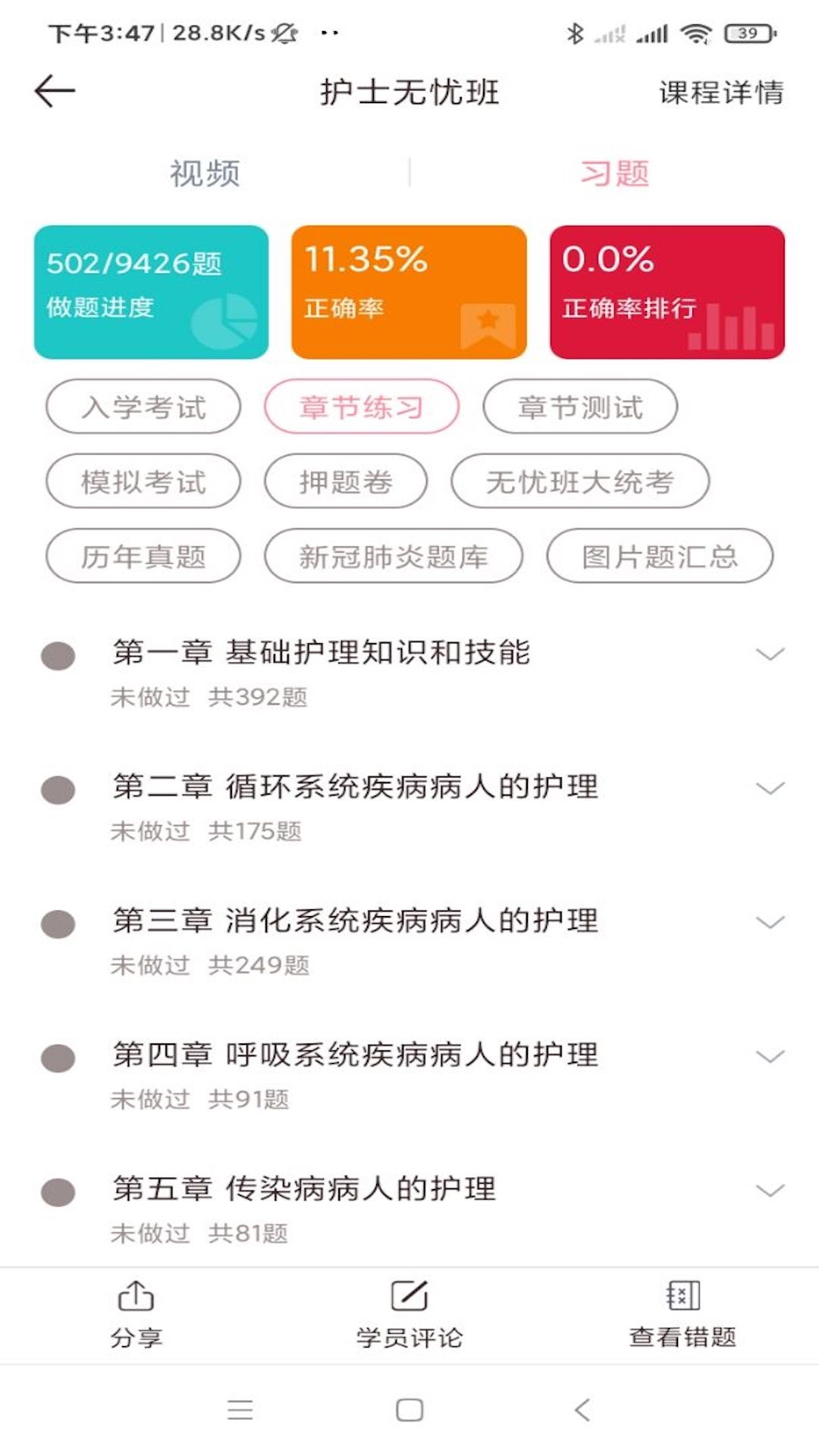Tap the 做题进度 progress card
The image size is (819, 1456).
coord(149,290)
